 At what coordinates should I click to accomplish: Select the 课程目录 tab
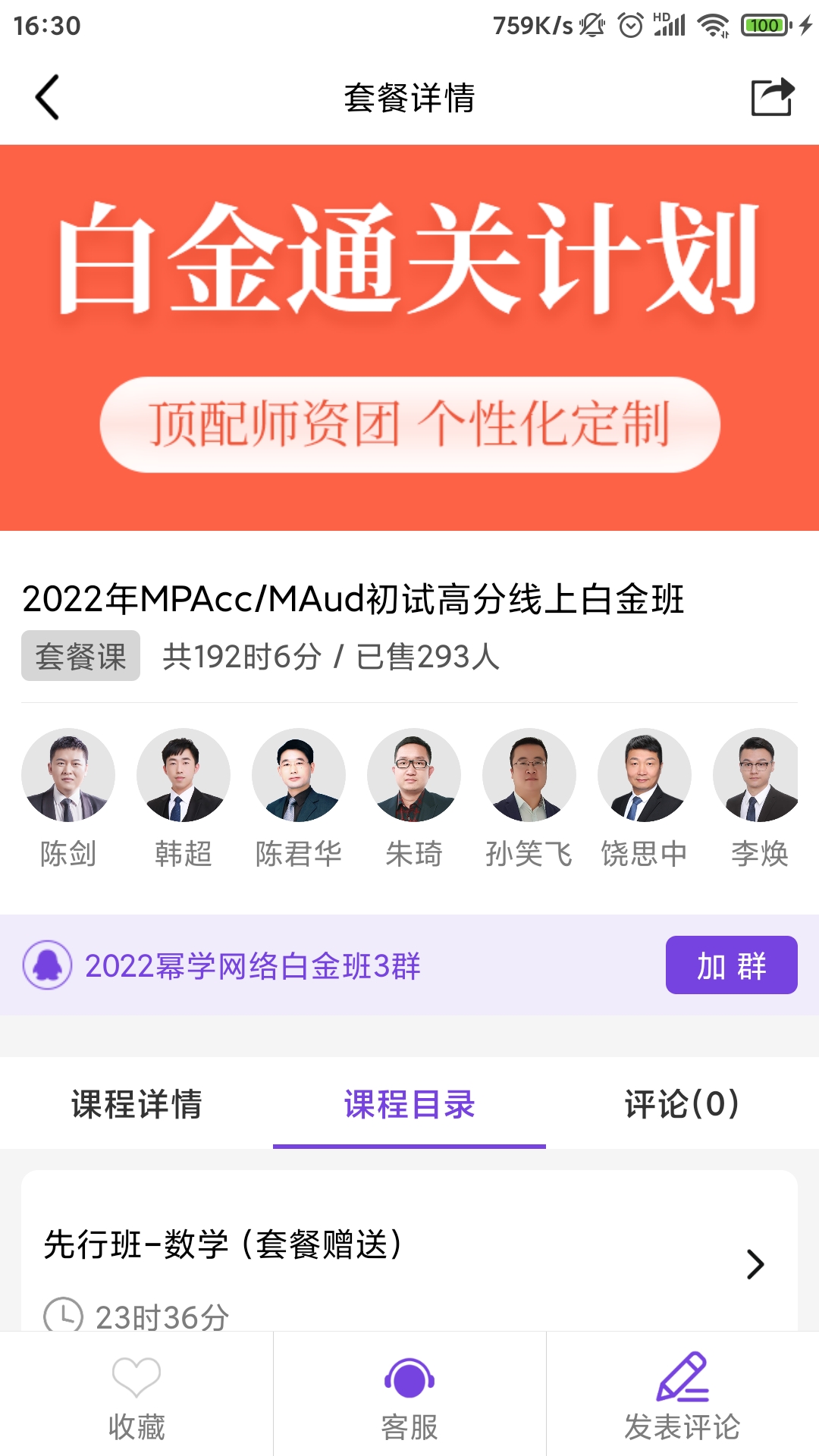point(409,1106)
